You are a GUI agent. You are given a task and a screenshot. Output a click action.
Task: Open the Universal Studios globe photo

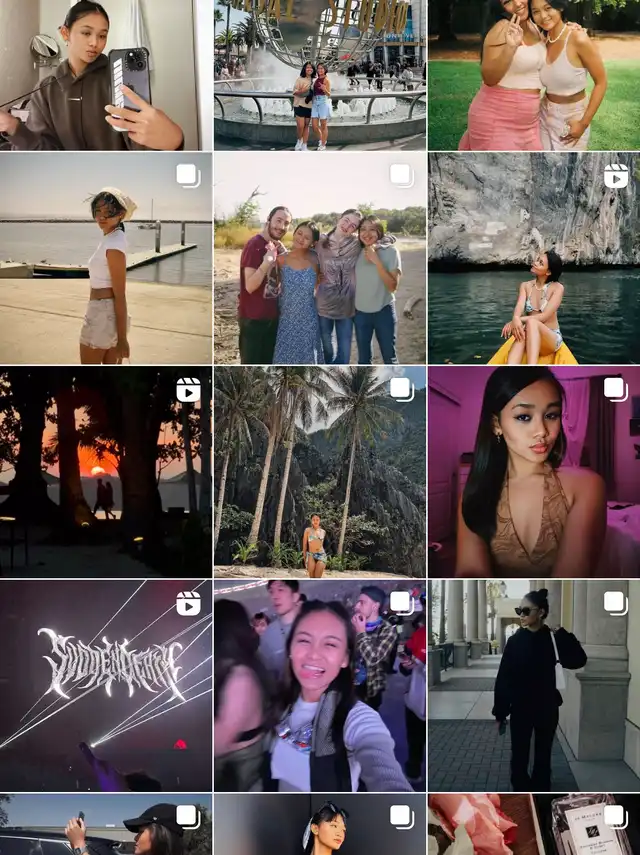pyautogui.click(x=319, y=75)
